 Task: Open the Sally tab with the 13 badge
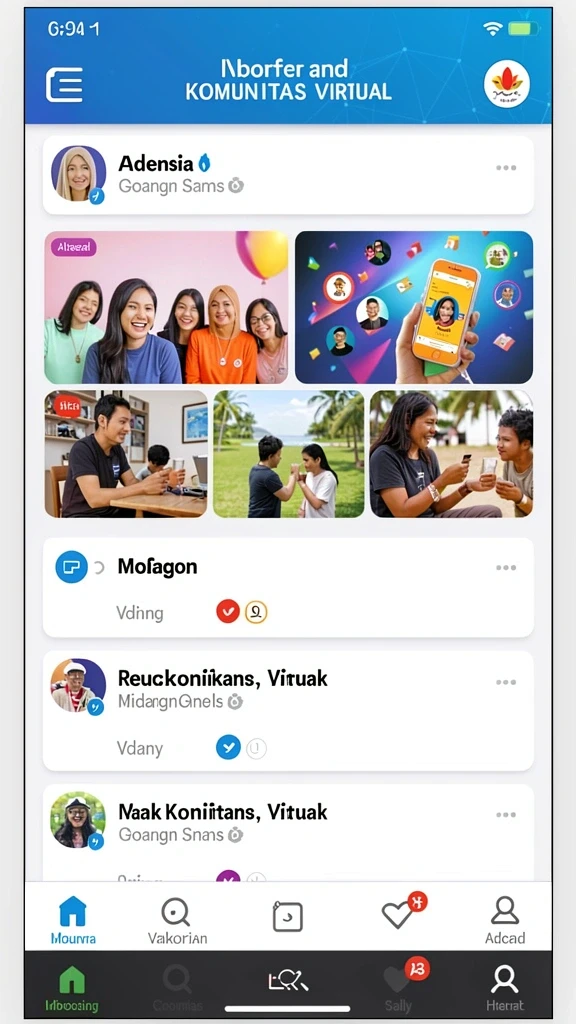pyautogui.click(x=398, y=987)
